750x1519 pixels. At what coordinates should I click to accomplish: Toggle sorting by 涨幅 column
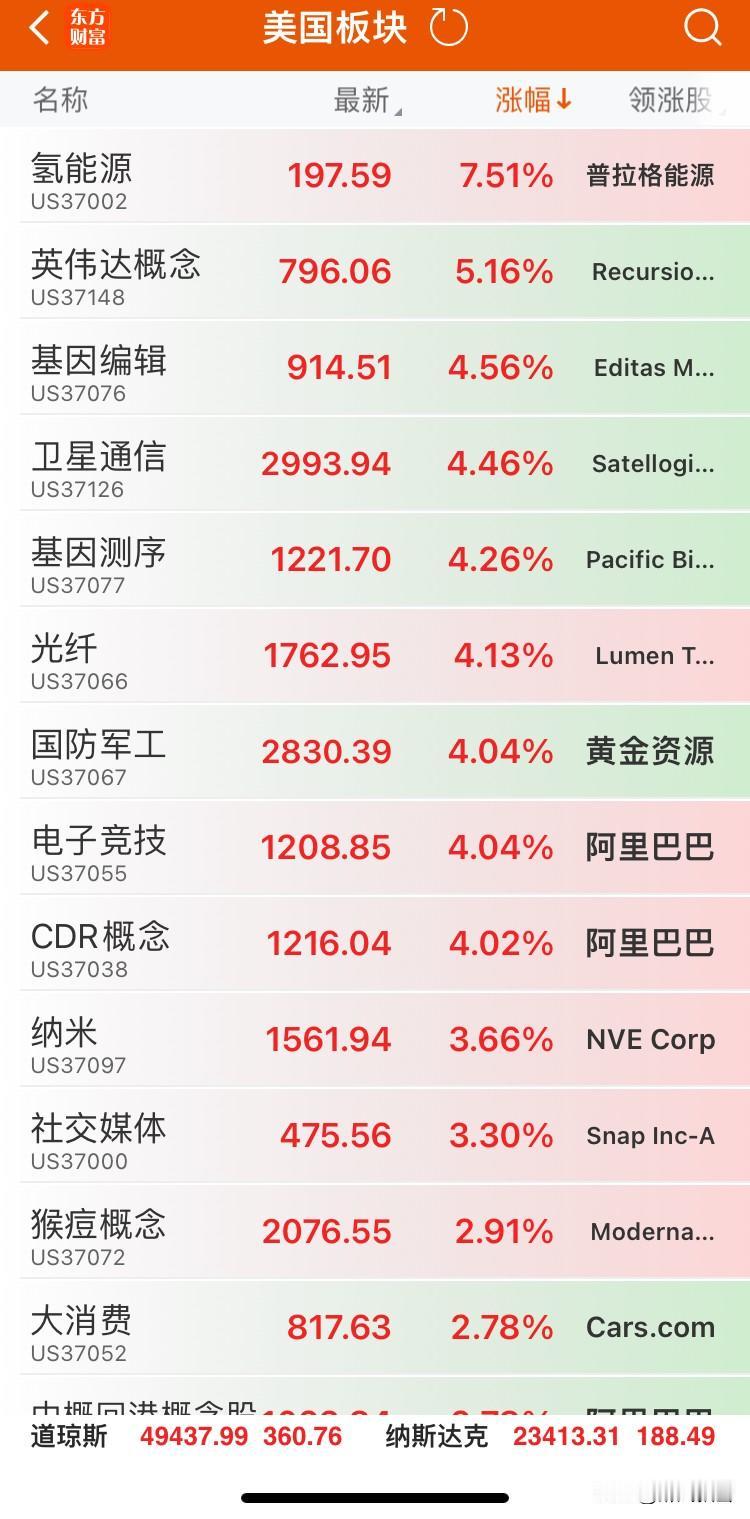532,100
